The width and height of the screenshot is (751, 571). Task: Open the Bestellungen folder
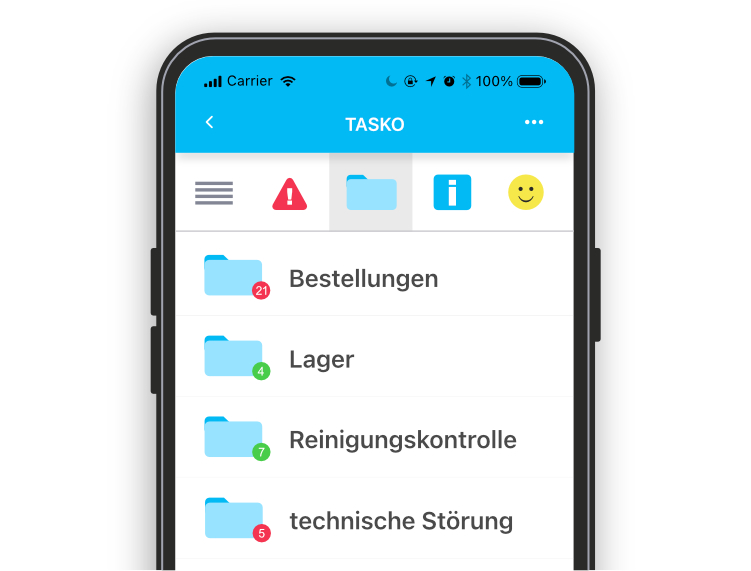click(363, 278)
